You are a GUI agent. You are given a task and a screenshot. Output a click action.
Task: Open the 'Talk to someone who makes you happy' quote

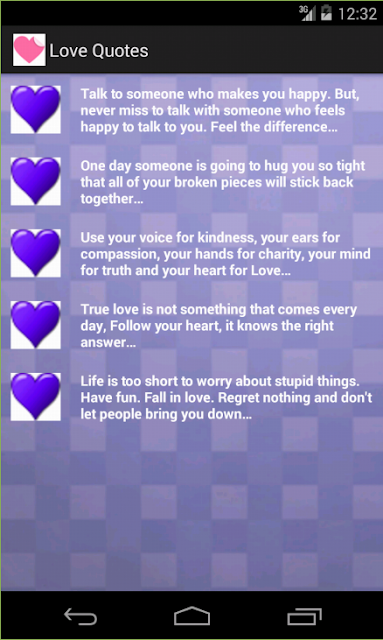click(192, 110)
